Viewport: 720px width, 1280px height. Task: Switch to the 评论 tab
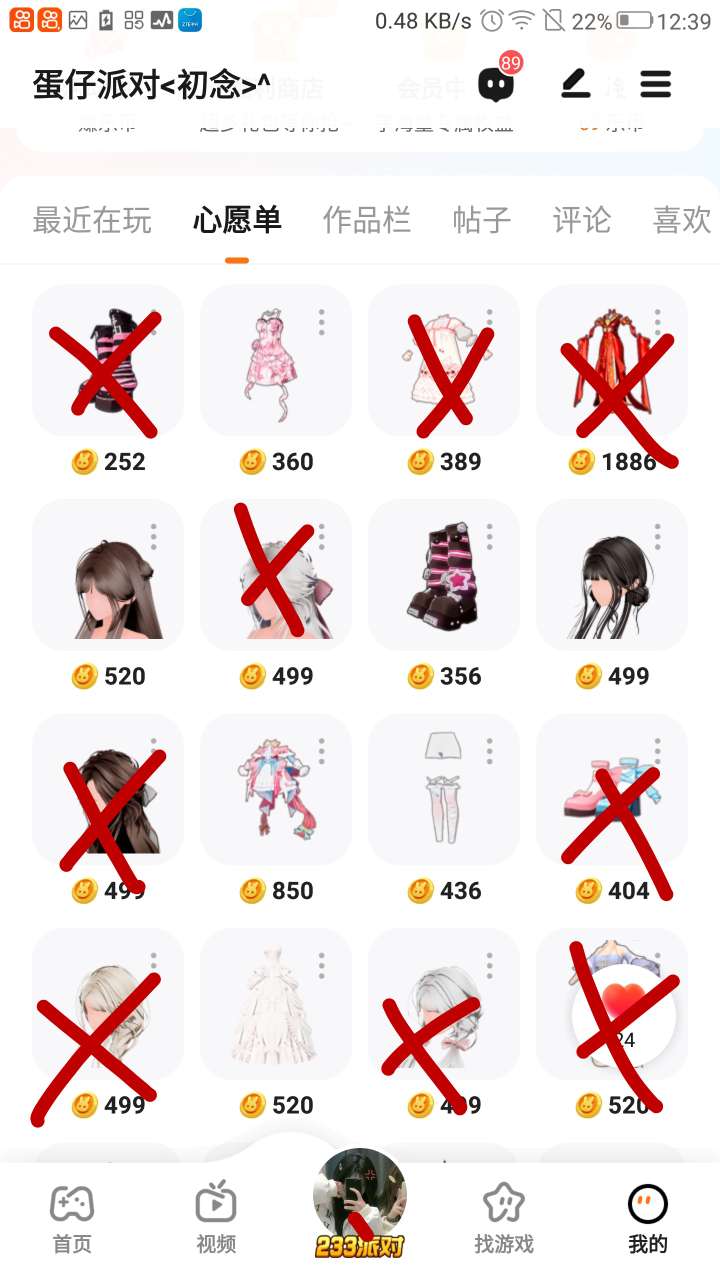pos(581,220)
